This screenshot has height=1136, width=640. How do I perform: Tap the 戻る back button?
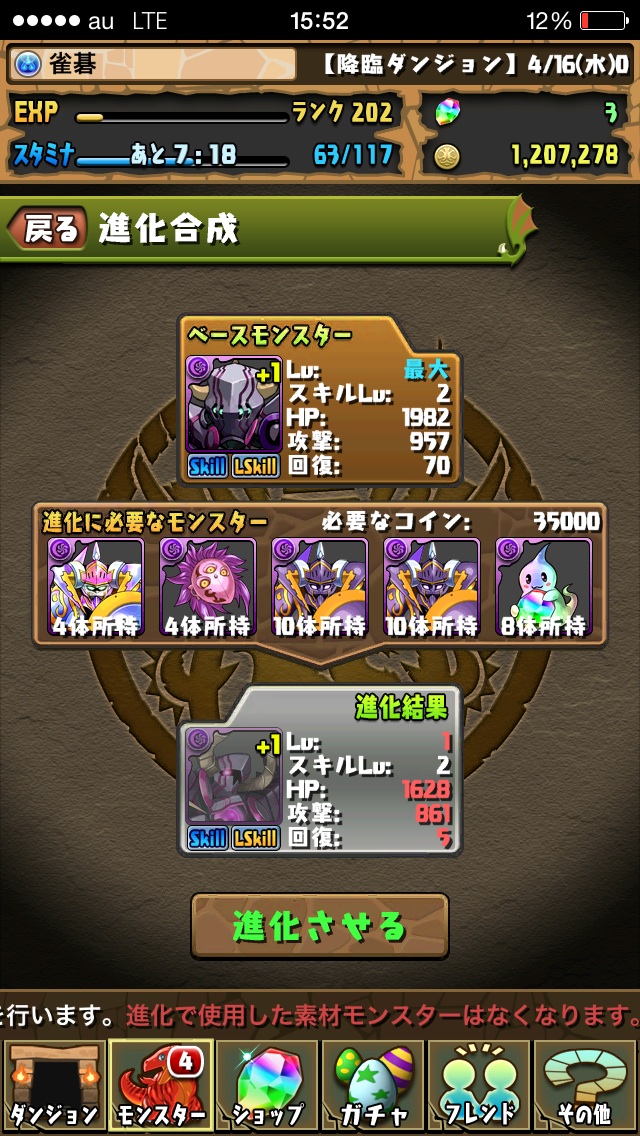(48, 229)
